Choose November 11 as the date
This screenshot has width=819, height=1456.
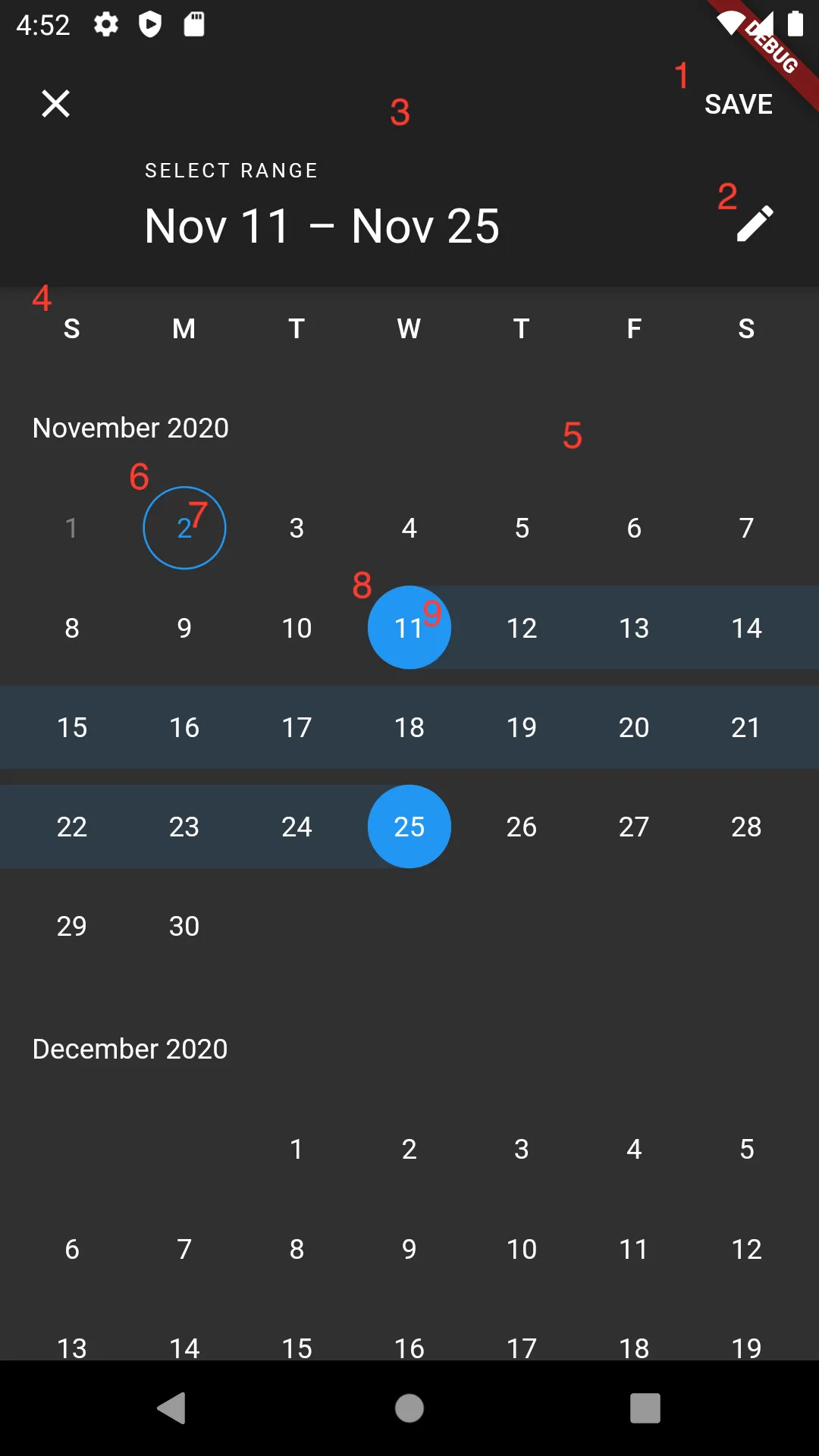click(409, 628)
